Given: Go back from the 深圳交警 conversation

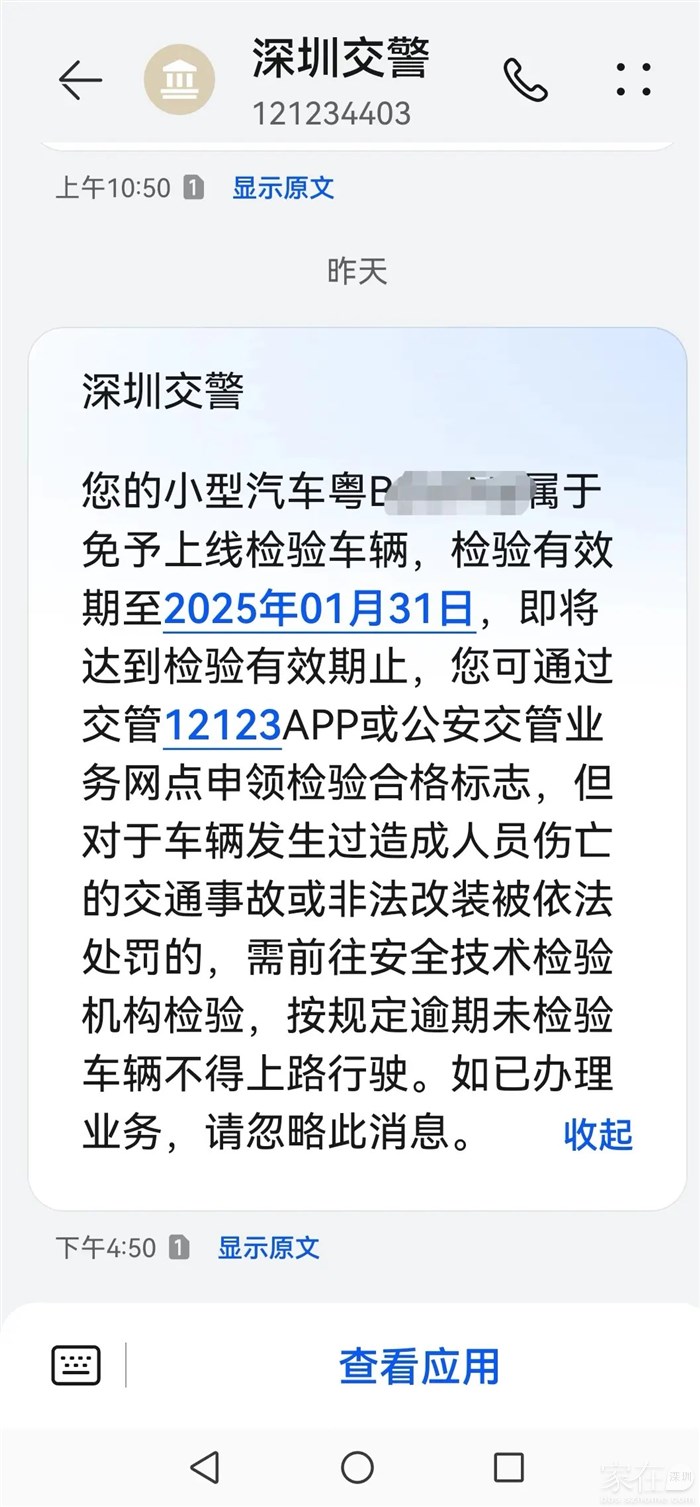Looking at the screenshot, I should (x=80, y=80).
